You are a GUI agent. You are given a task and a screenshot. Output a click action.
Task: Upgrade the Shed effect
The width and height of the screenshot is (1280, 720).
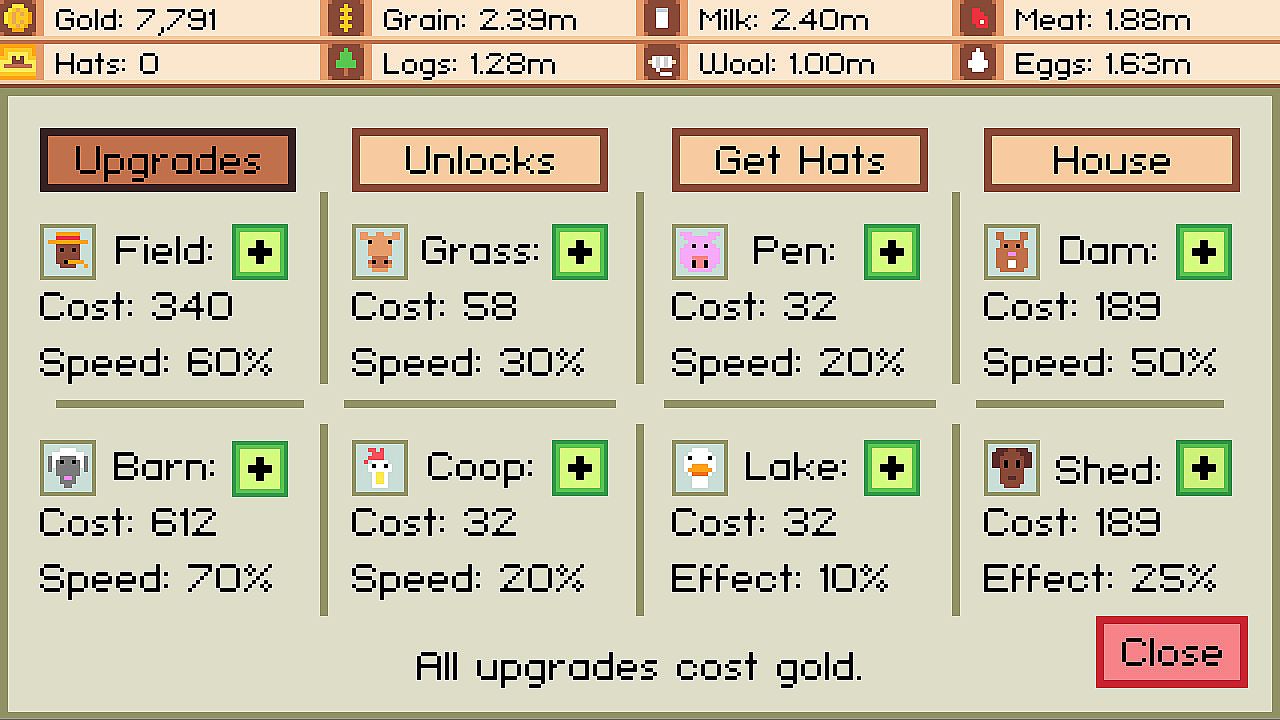click(1204, 468)
